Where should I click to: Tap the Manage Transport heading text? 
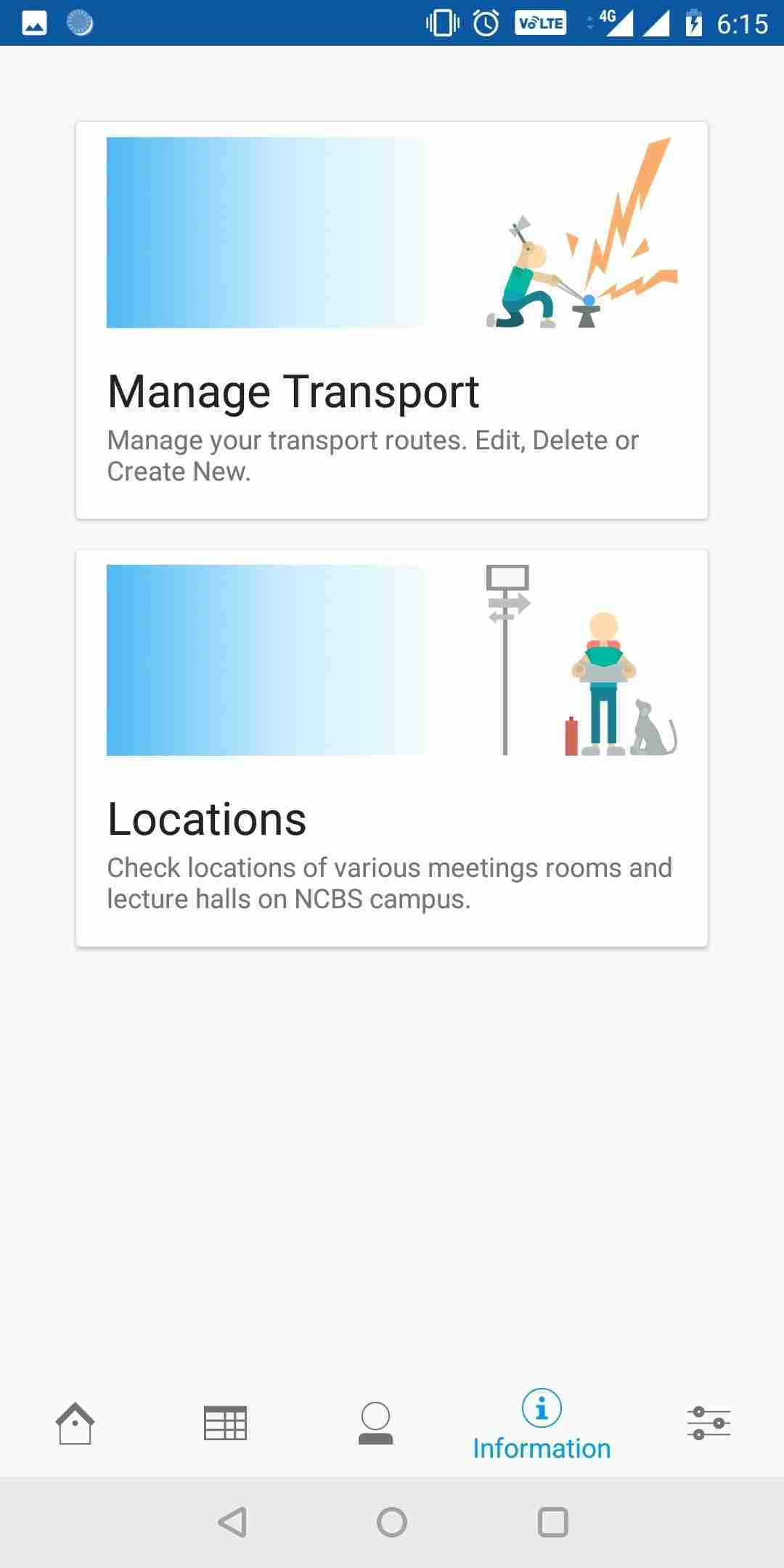[x=293, y=391]
